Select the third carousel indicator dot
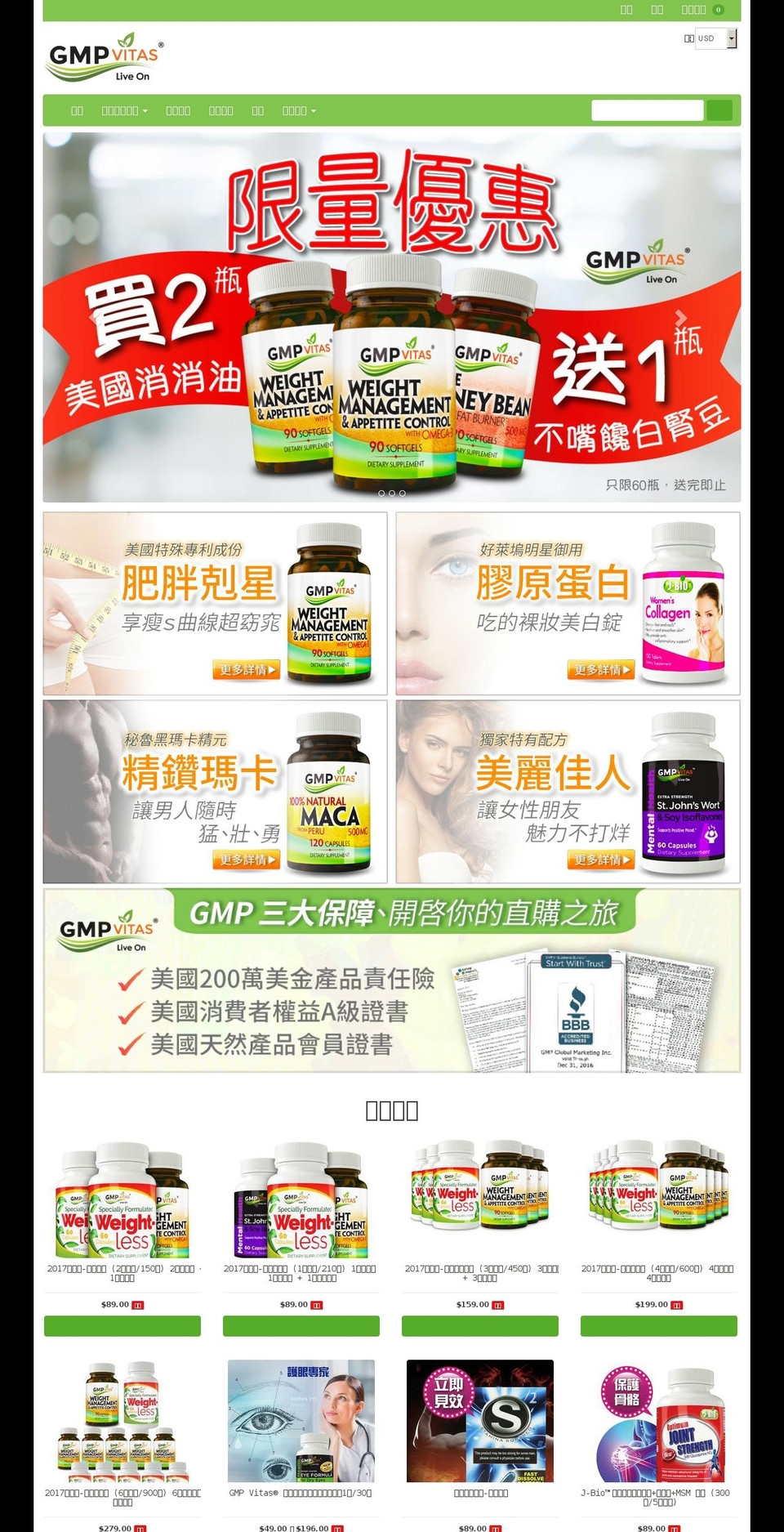Screen dimensions: 784x1532 (402, 493)
